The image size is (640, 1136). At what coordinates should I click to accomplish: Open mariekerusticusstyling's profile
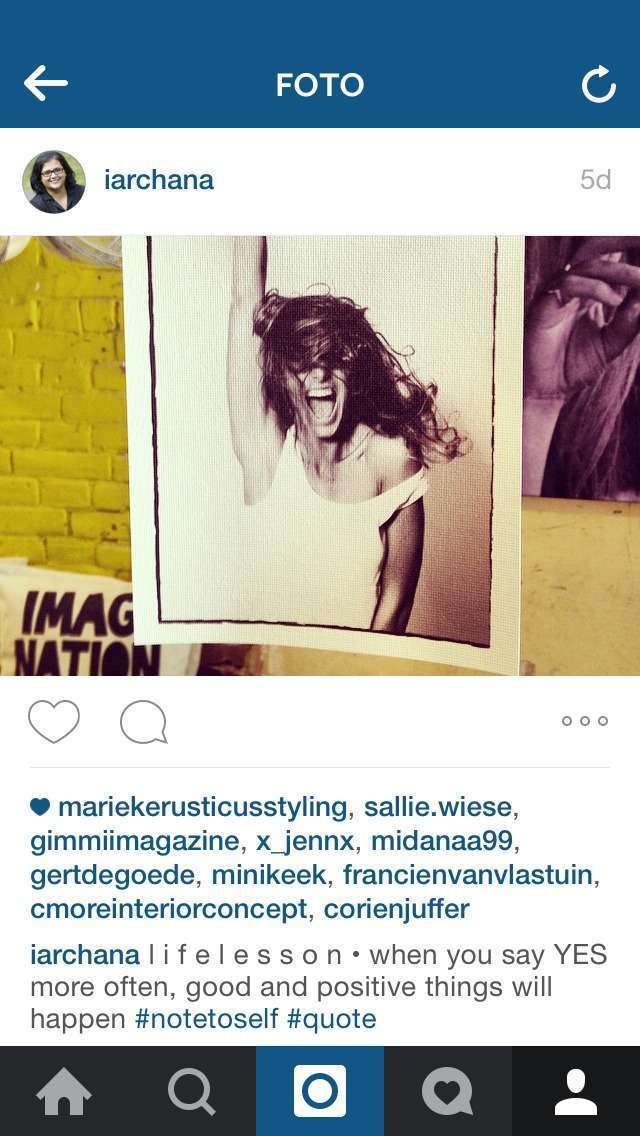click(x=202, y=807)
